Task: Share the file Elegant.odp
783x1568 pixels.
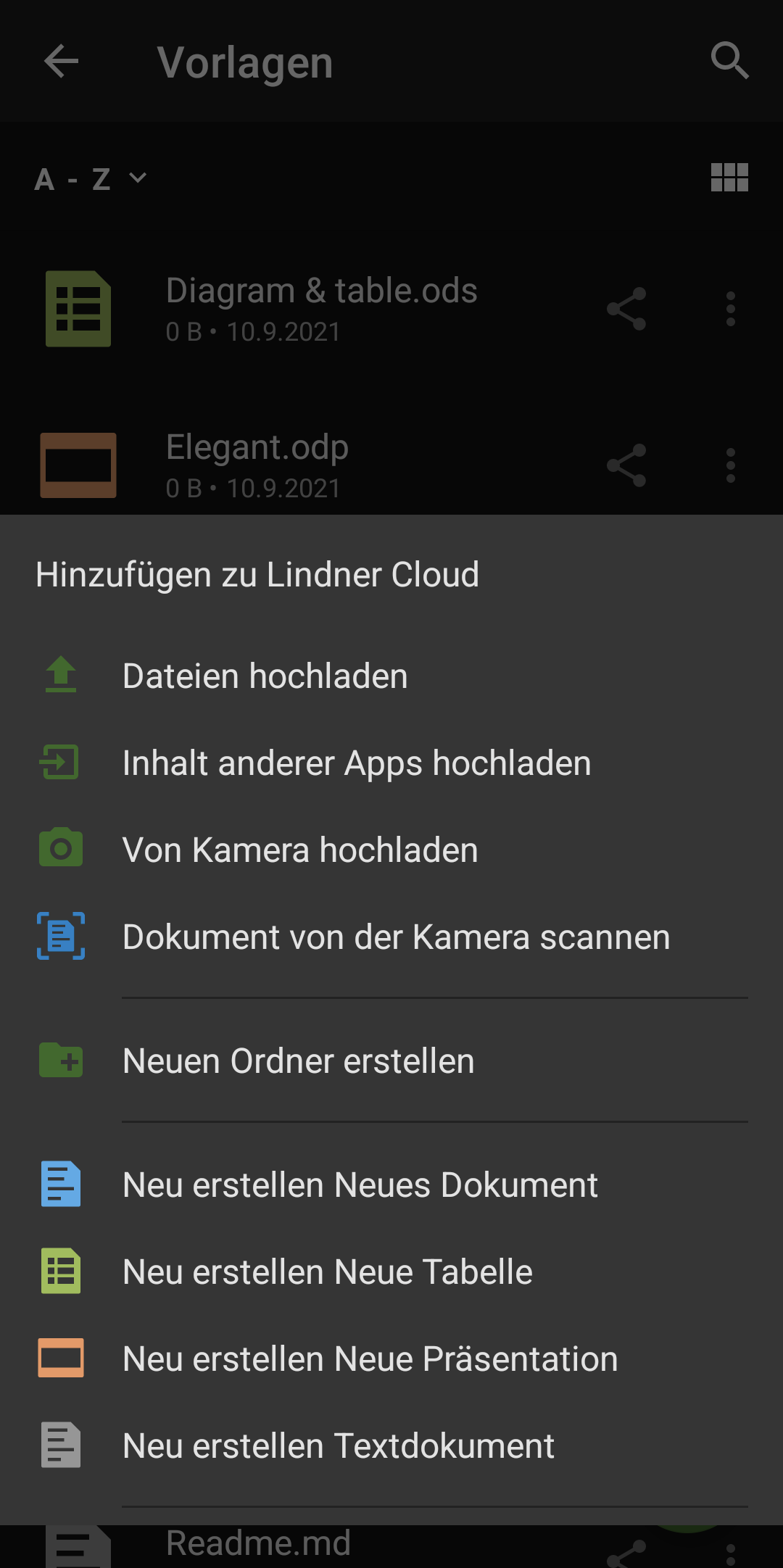Action: click(x=626, y=465)
